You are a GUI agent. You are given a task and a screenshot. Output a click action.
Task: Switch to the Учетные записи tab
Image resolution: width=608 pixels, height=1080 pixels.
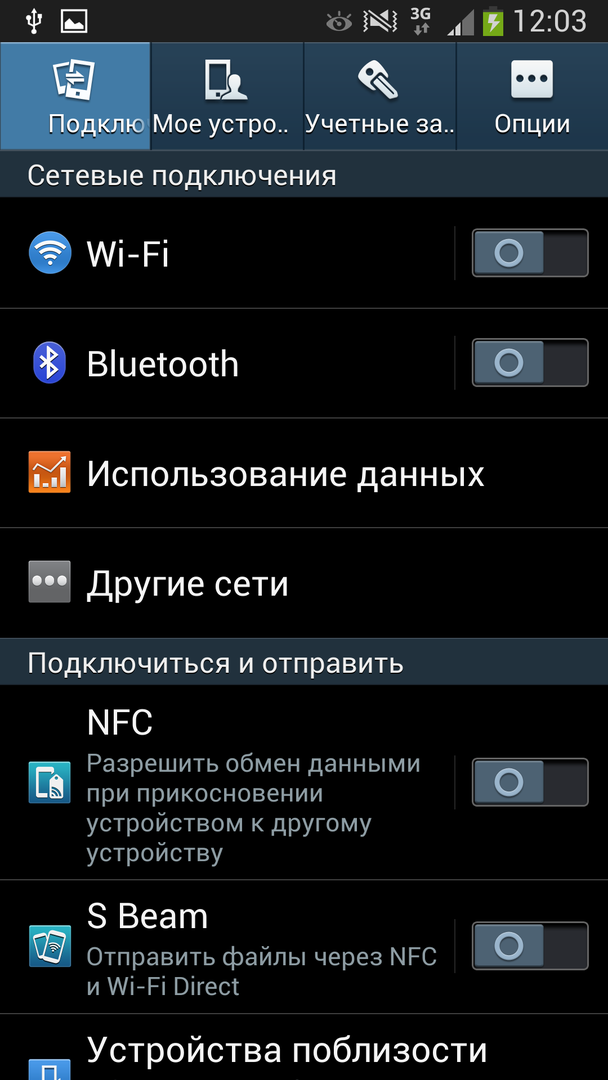(x=380, y=97)
